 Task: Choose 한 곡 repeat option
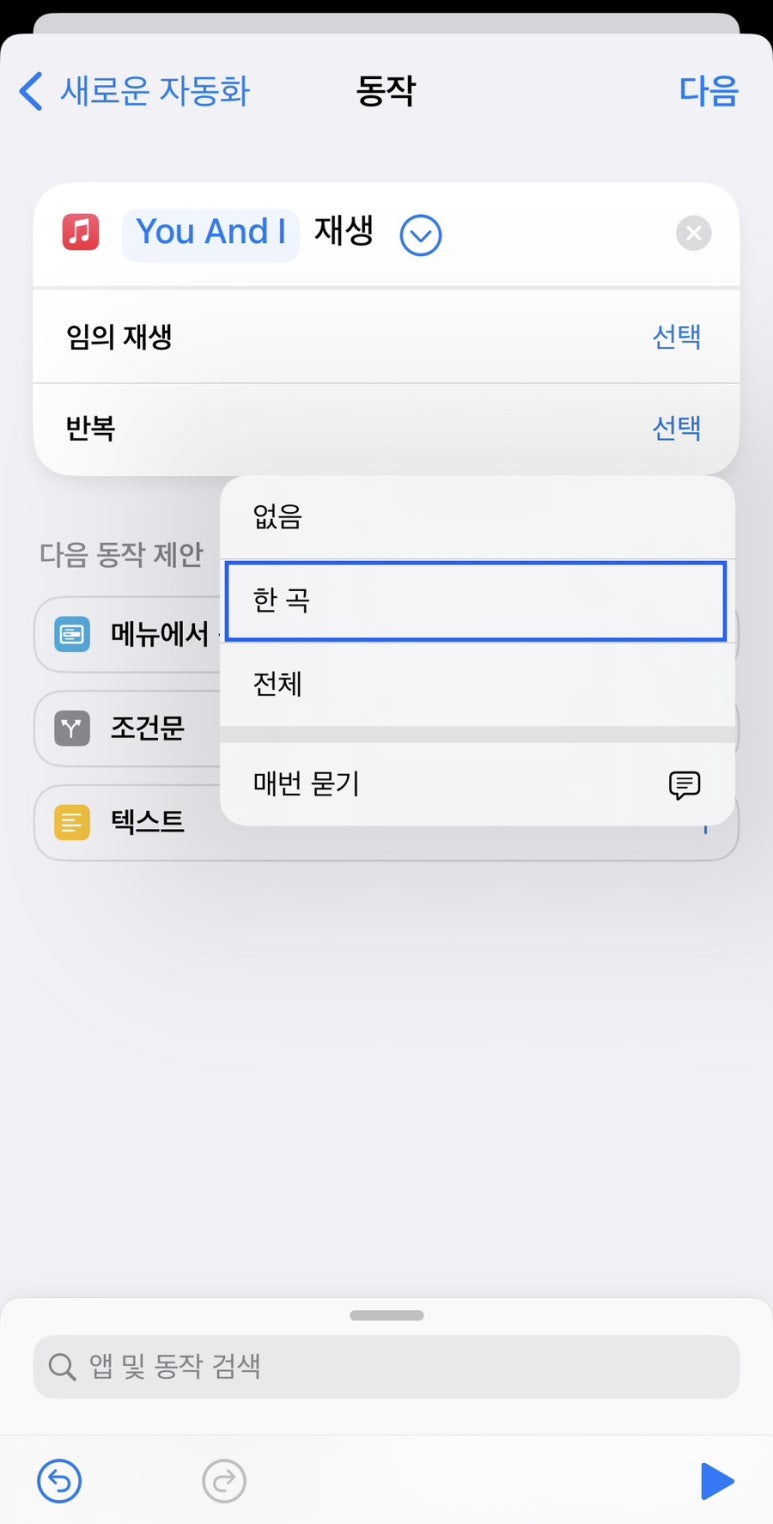(x=476, y=600)
